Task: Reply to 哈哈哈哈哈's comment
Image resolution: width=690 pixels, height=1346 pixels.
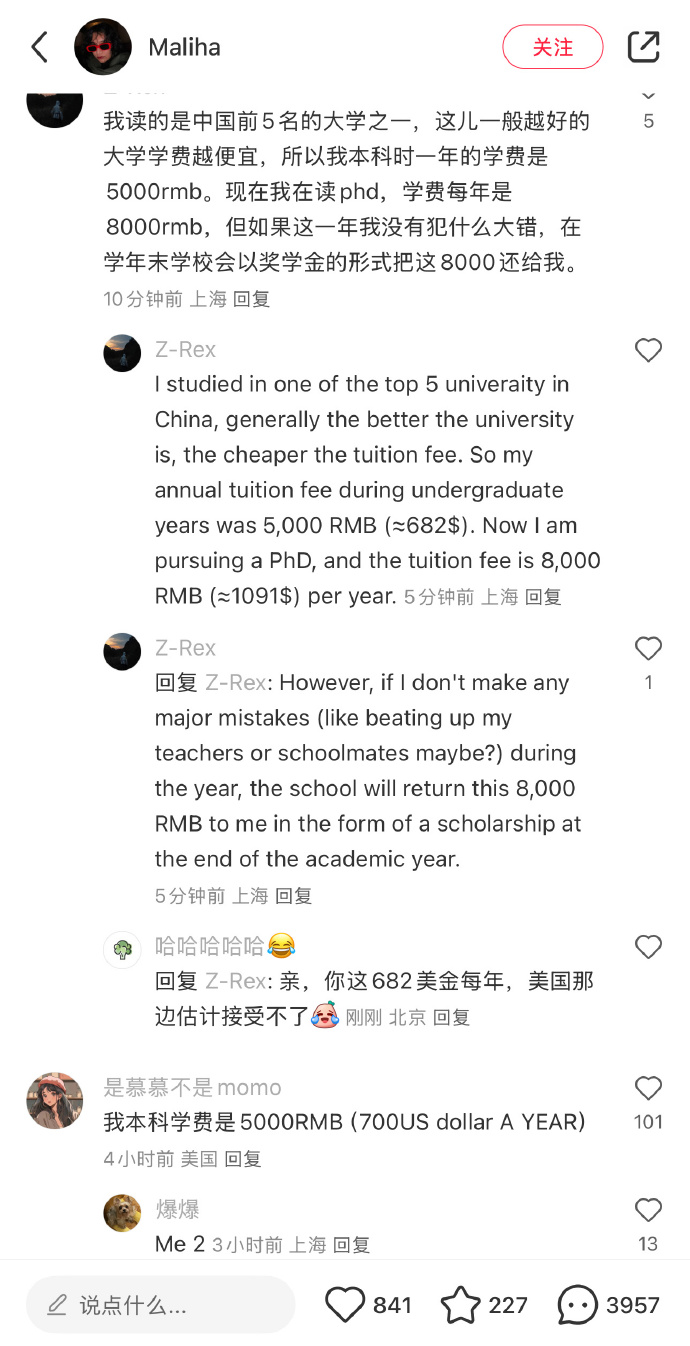Action: point(451,1018)
